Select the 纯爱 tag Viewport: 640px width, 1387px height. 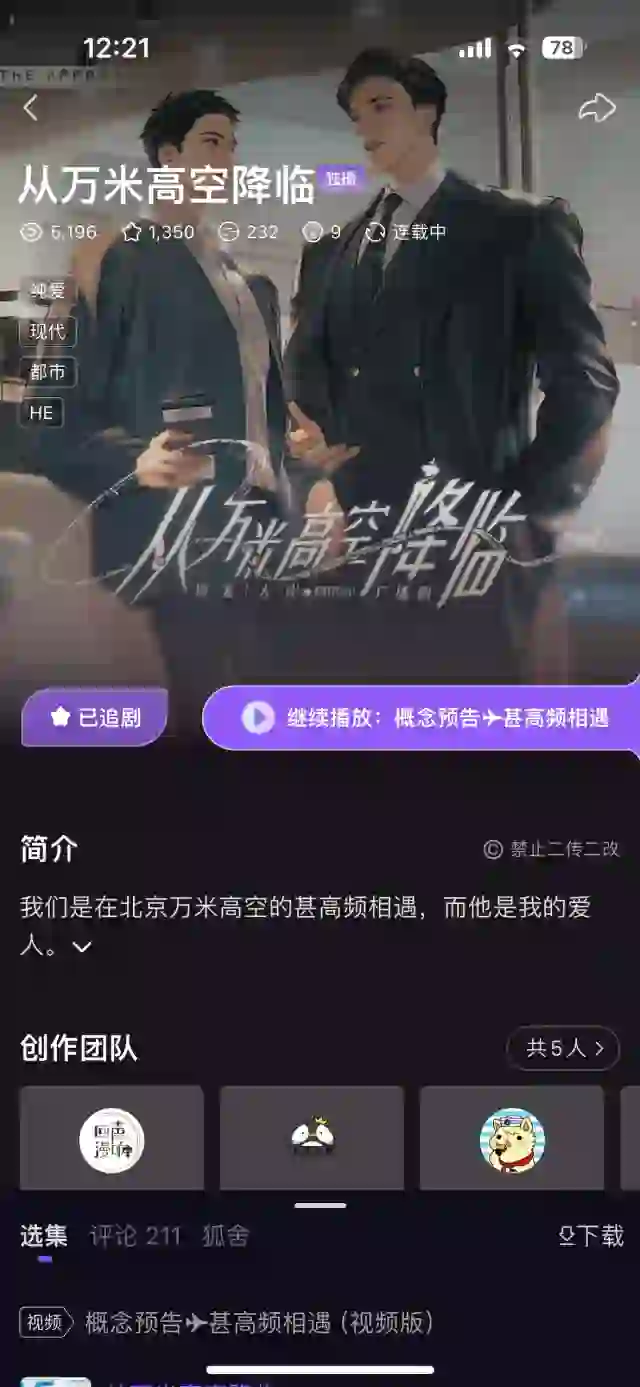point(47,291)
